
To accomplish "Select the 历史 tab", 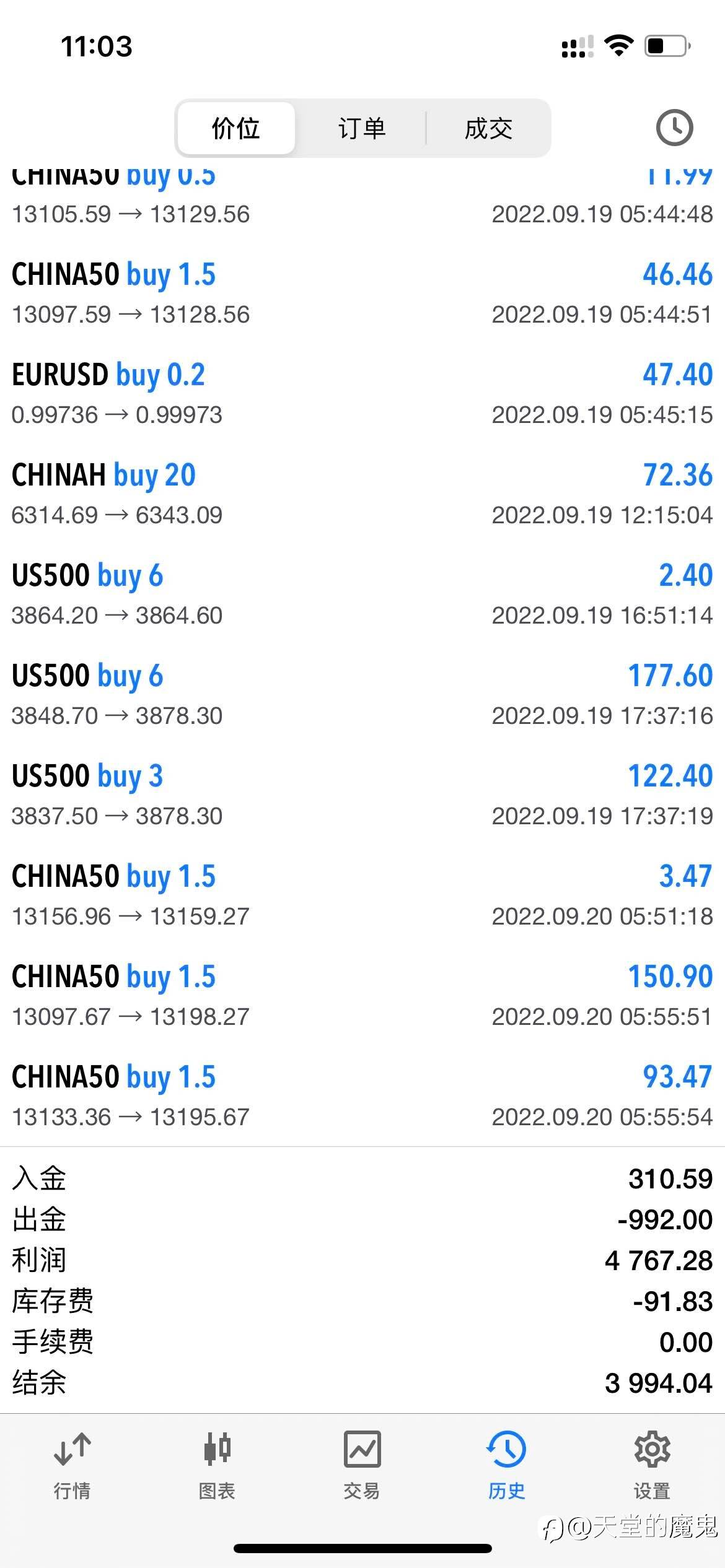I will (507, 1466).
